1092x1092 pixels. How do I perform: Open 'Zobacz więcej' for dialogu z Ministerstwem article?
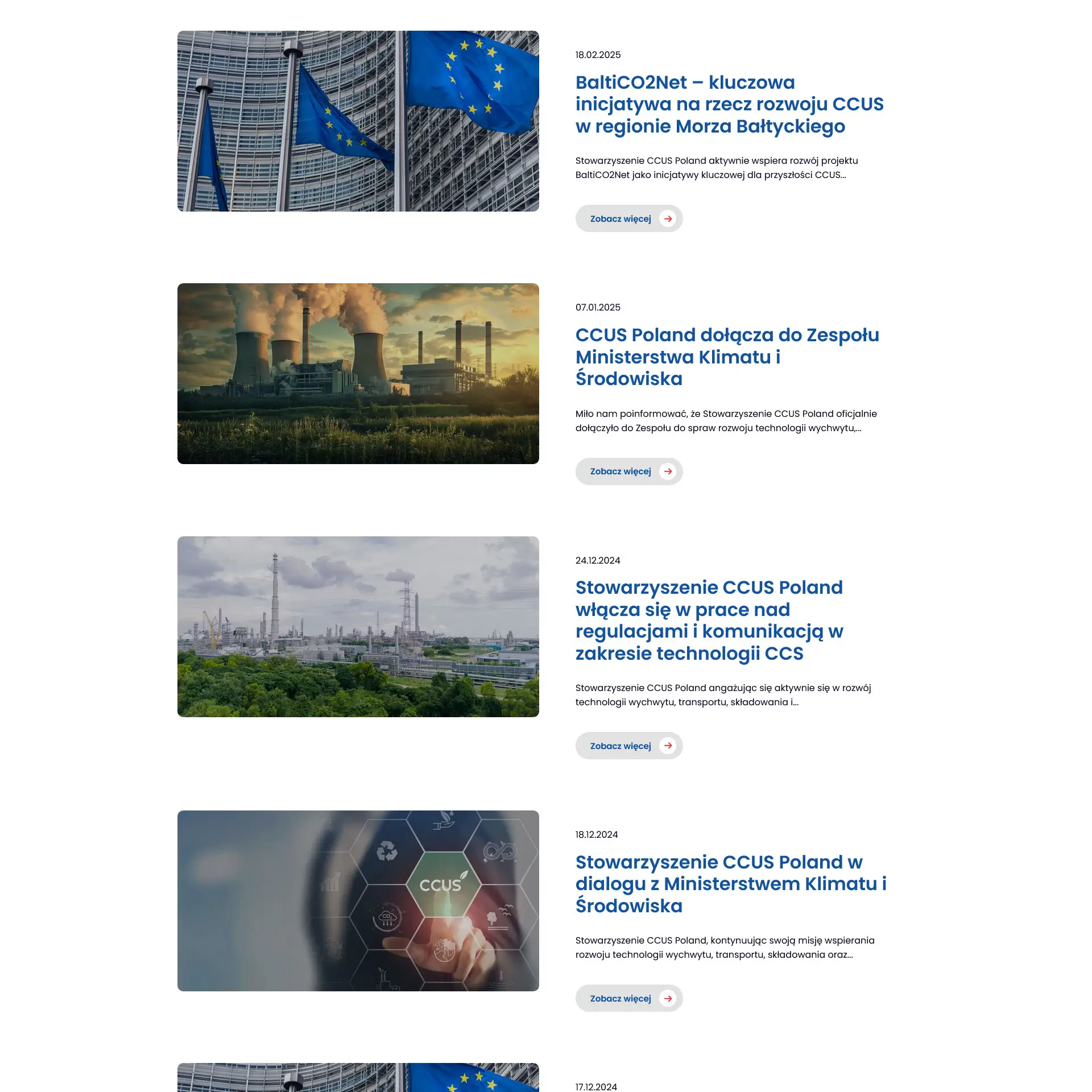click(x=628, y=998)
